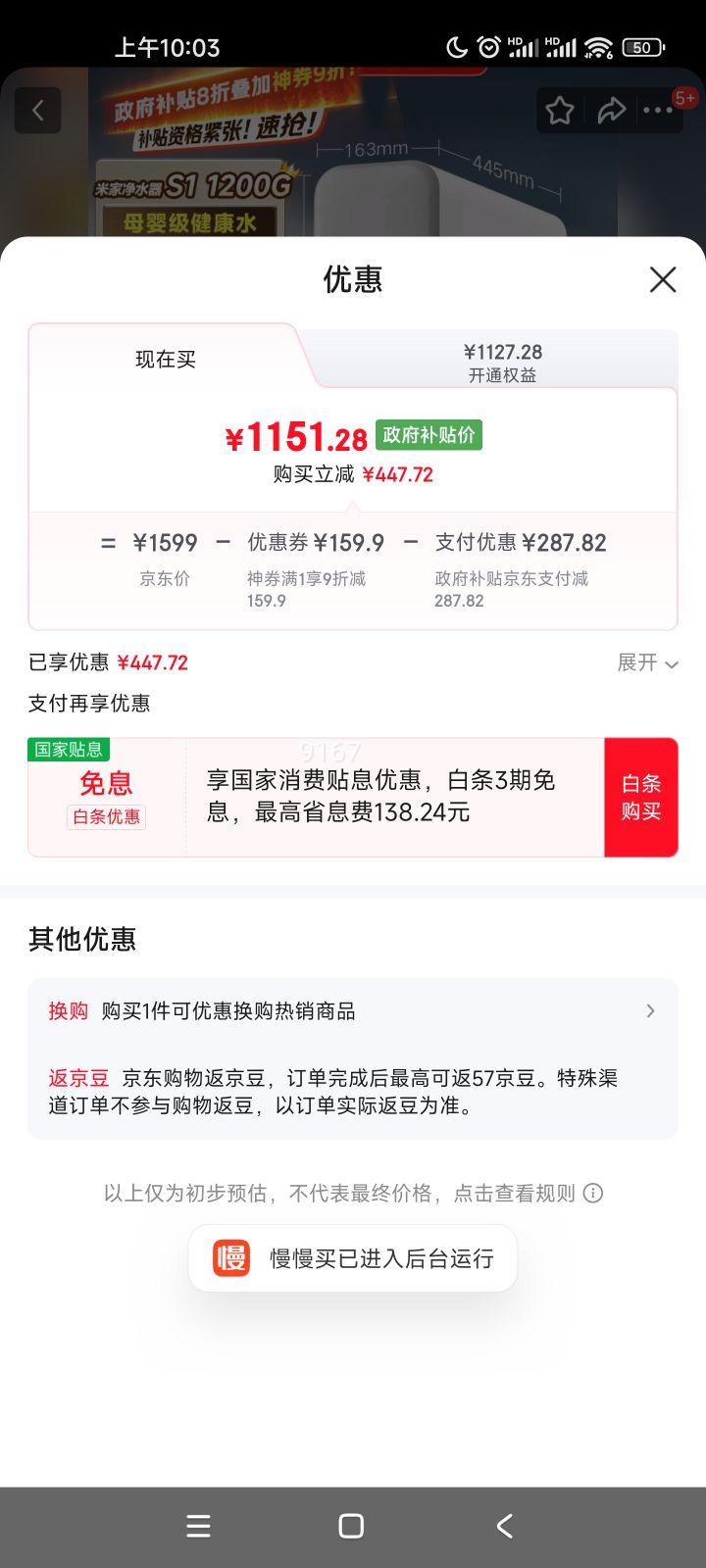706x1568 pixels.
Task: Select the 现在买 tab
Action: click(x=165, y=360)
